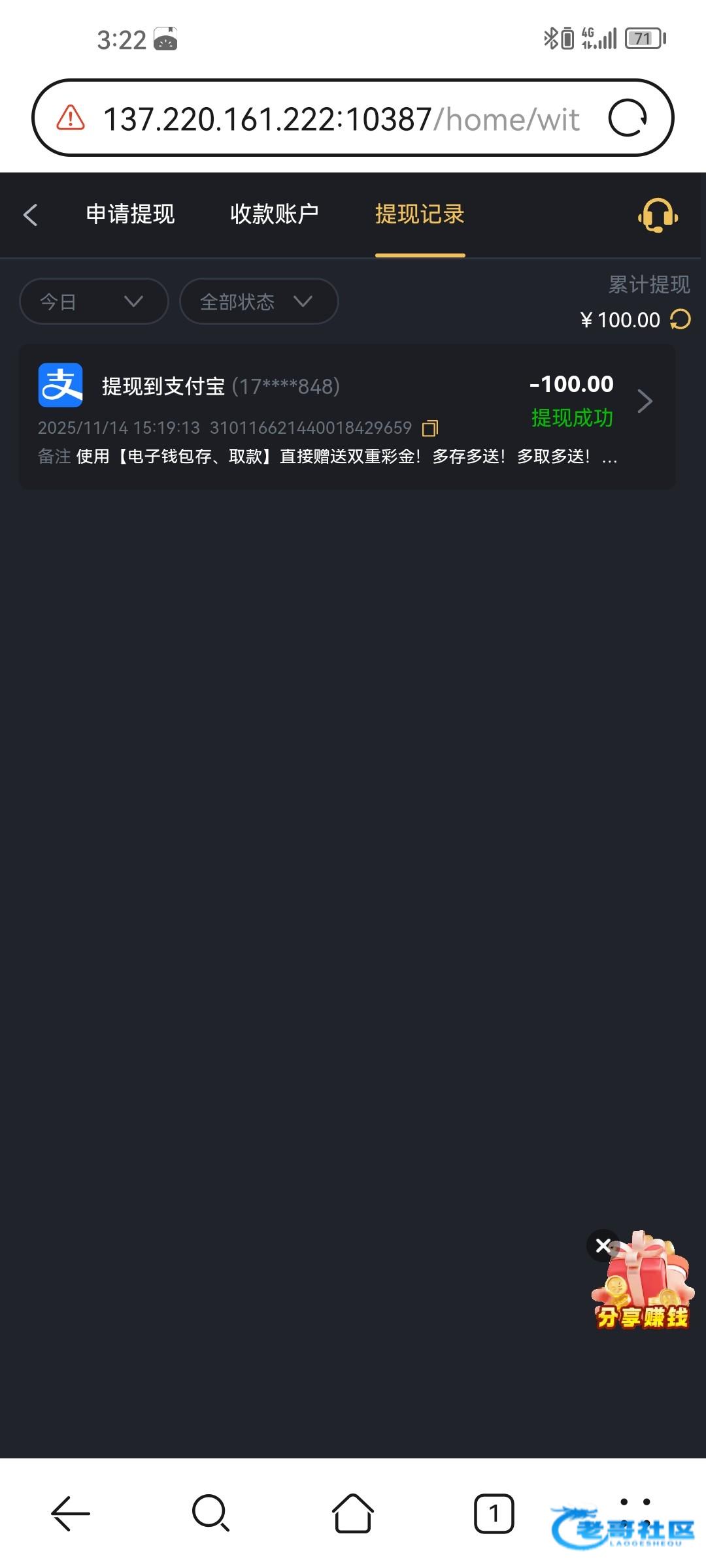Image resolution: width=706 pixels, height=1568 pixels.
Task: Switch to the 申请提现 tab
Action: 130,214
